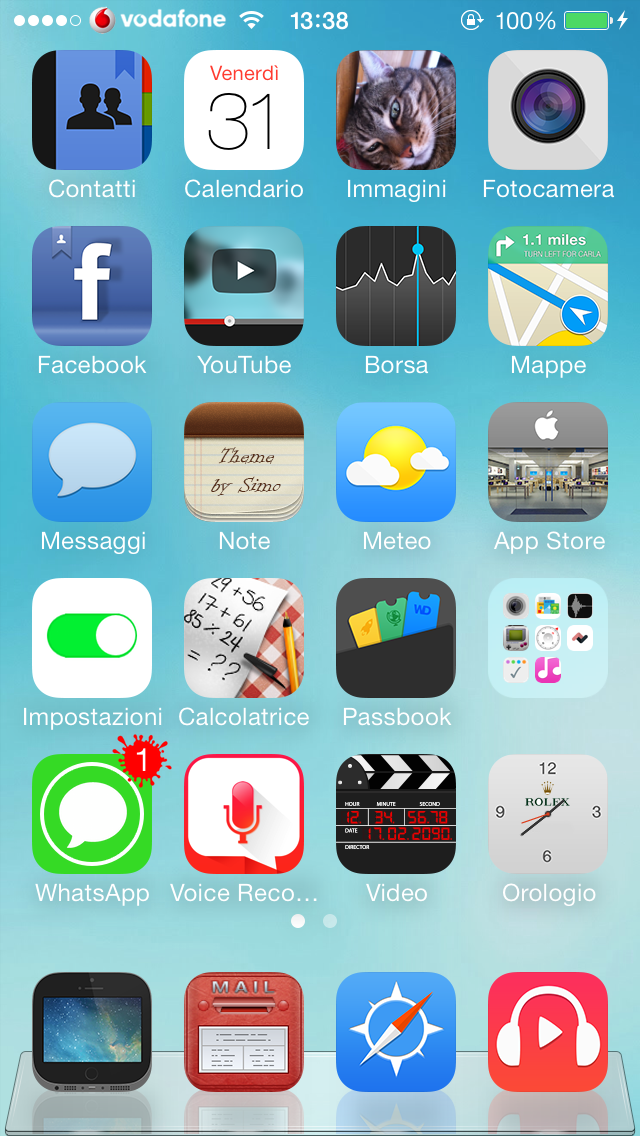
Task: Open the Fotocamera app
Action: click(x=548, y=110)
